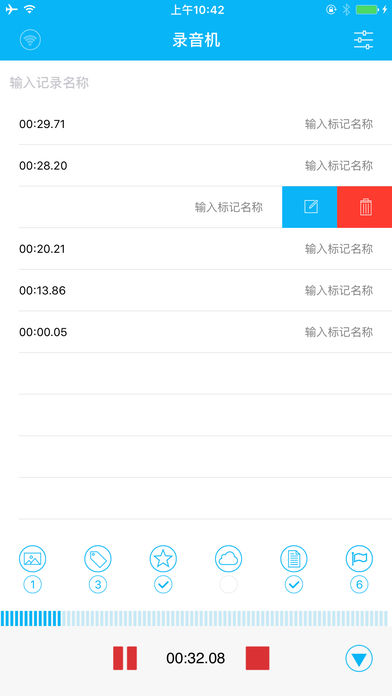
Task: Open the document notes icon
Action: coord(294,558)
